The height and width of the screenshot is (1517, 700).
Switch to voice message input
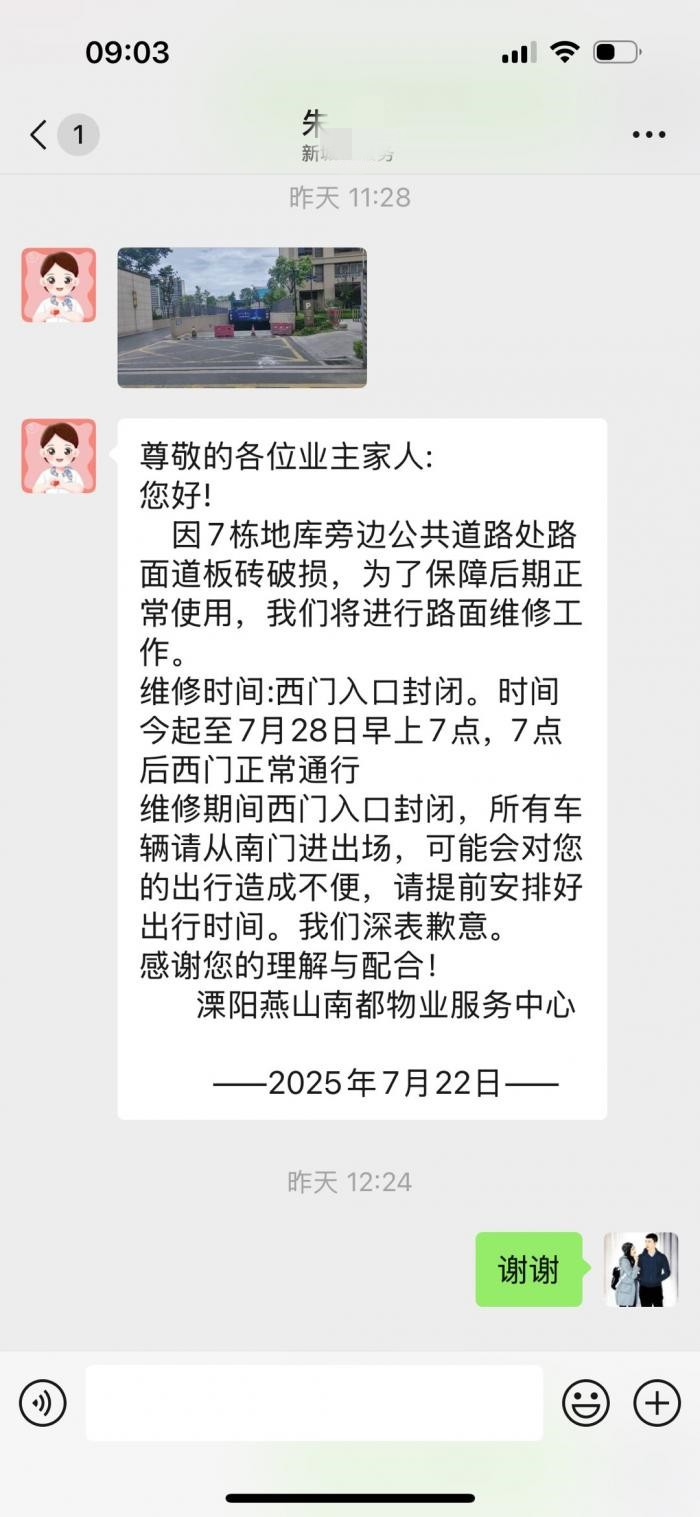click(43, 1403)
